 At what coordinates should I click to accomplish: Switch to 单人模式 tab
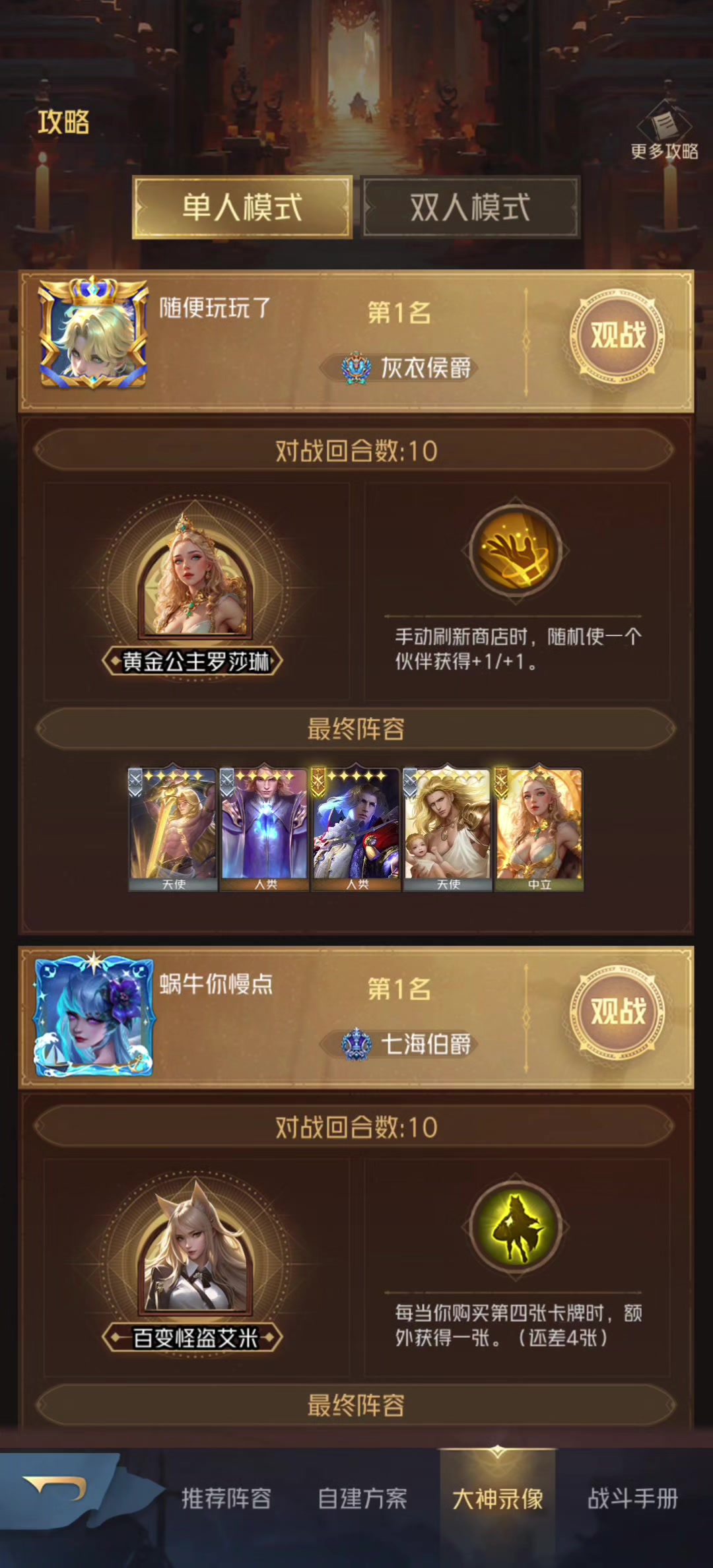(242, 207)
